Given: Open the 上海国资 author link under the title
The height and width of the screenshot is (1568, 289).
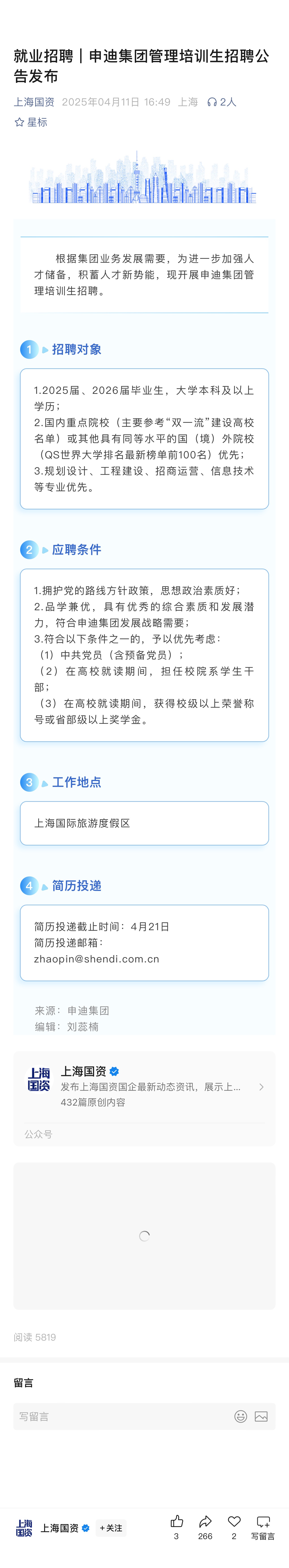Looking at the screenshot, I should click(34, 102).
